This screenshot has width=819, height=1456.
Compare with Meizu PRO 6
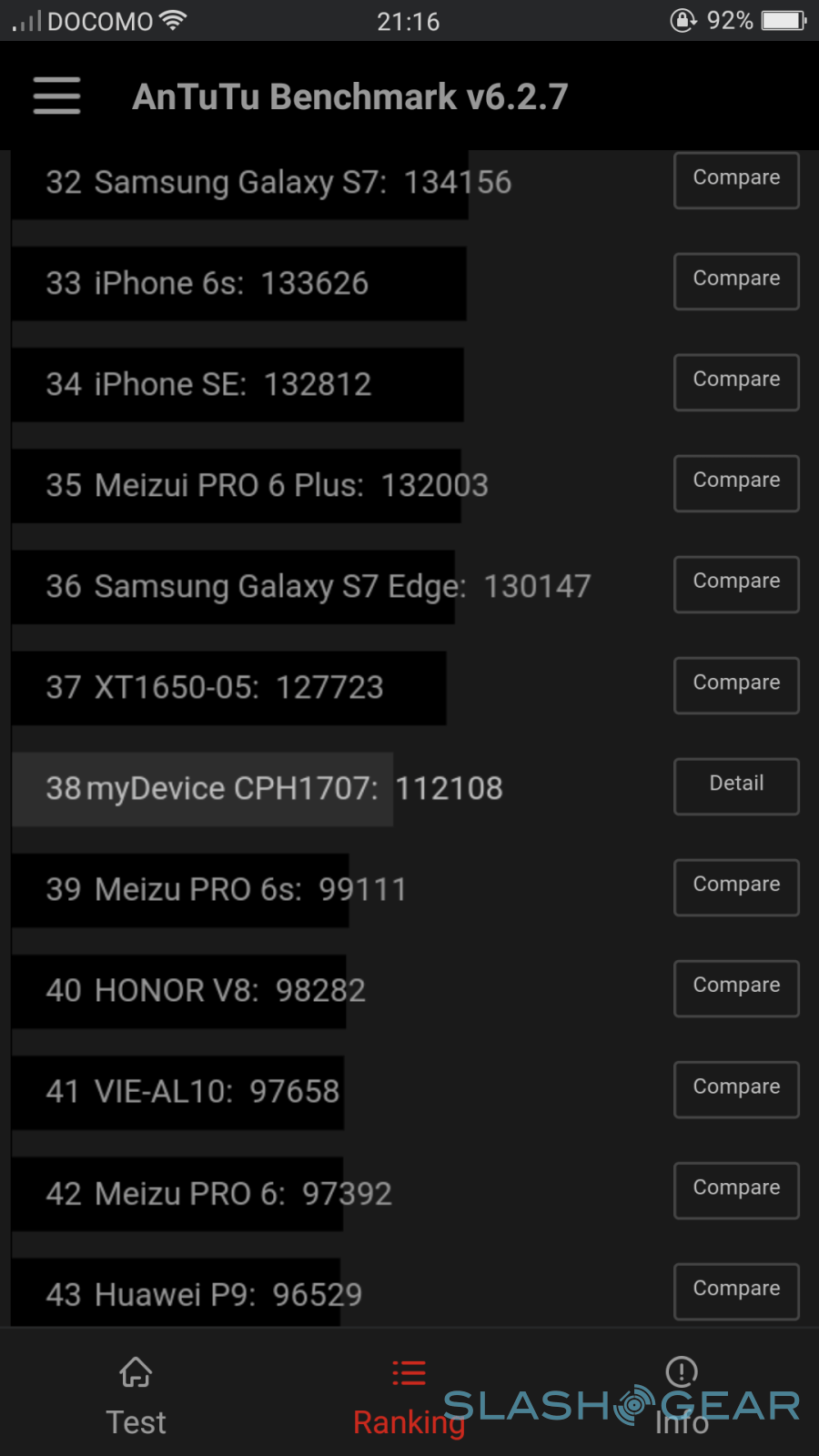pyautogui.click(x=736, y=1190)
